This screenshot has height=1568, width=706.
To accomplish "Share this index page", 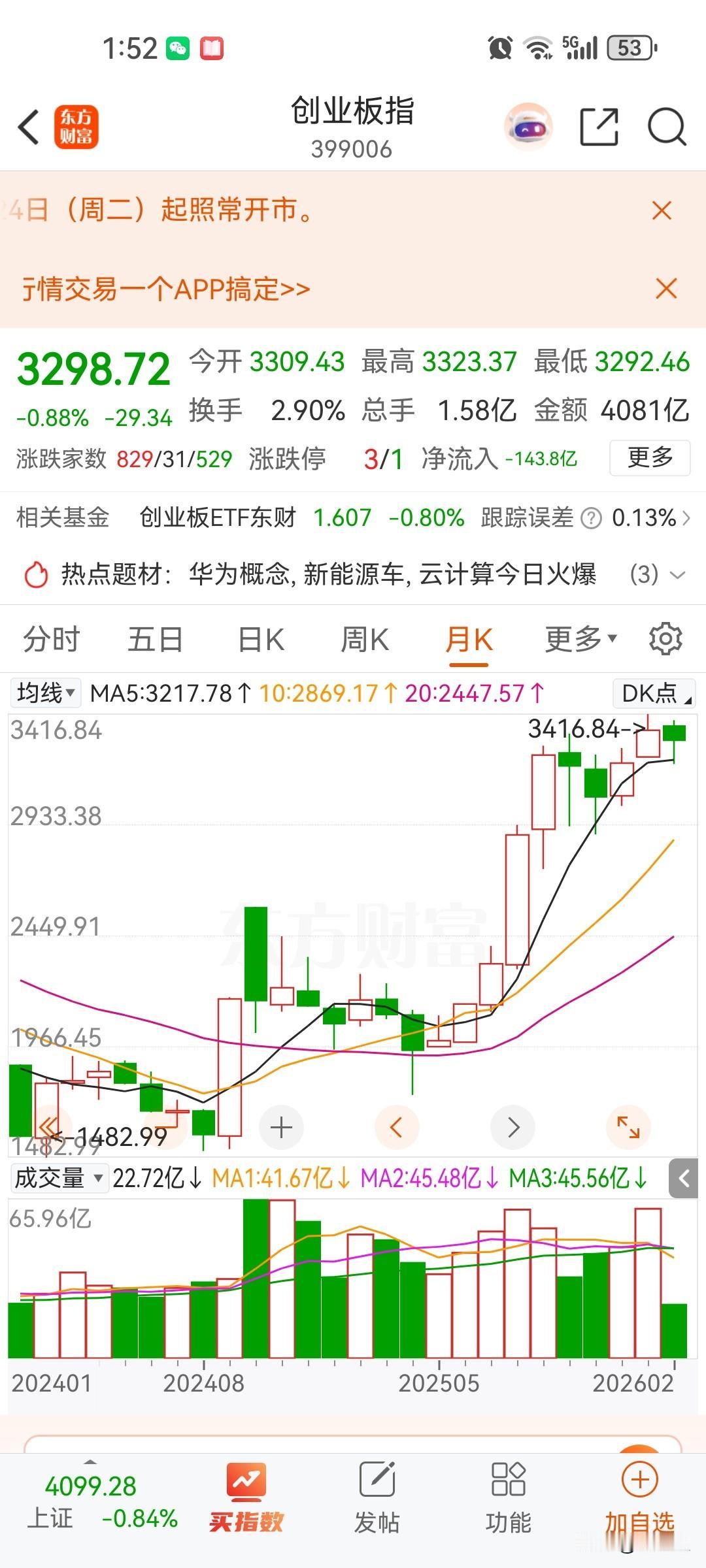I will (599, 127).
